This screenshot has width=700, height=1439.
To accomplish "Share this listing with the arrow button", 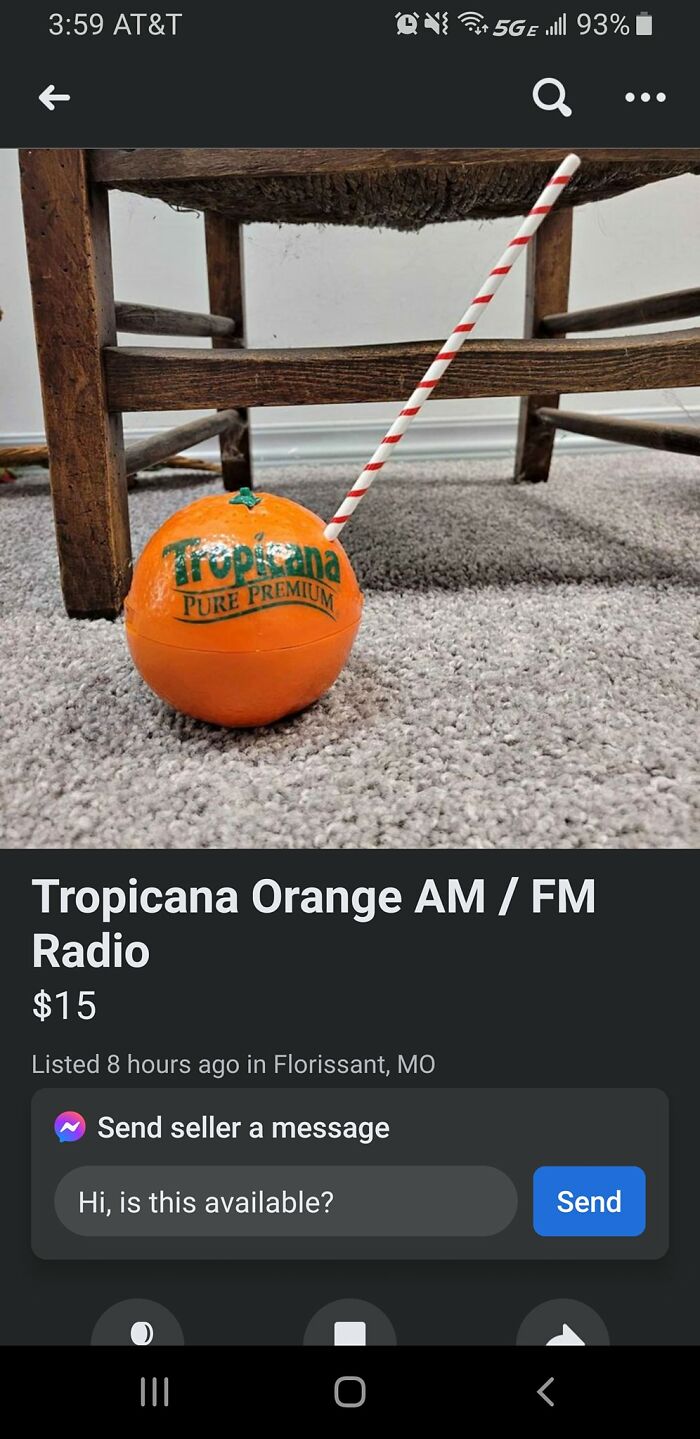I will 563,1330.
